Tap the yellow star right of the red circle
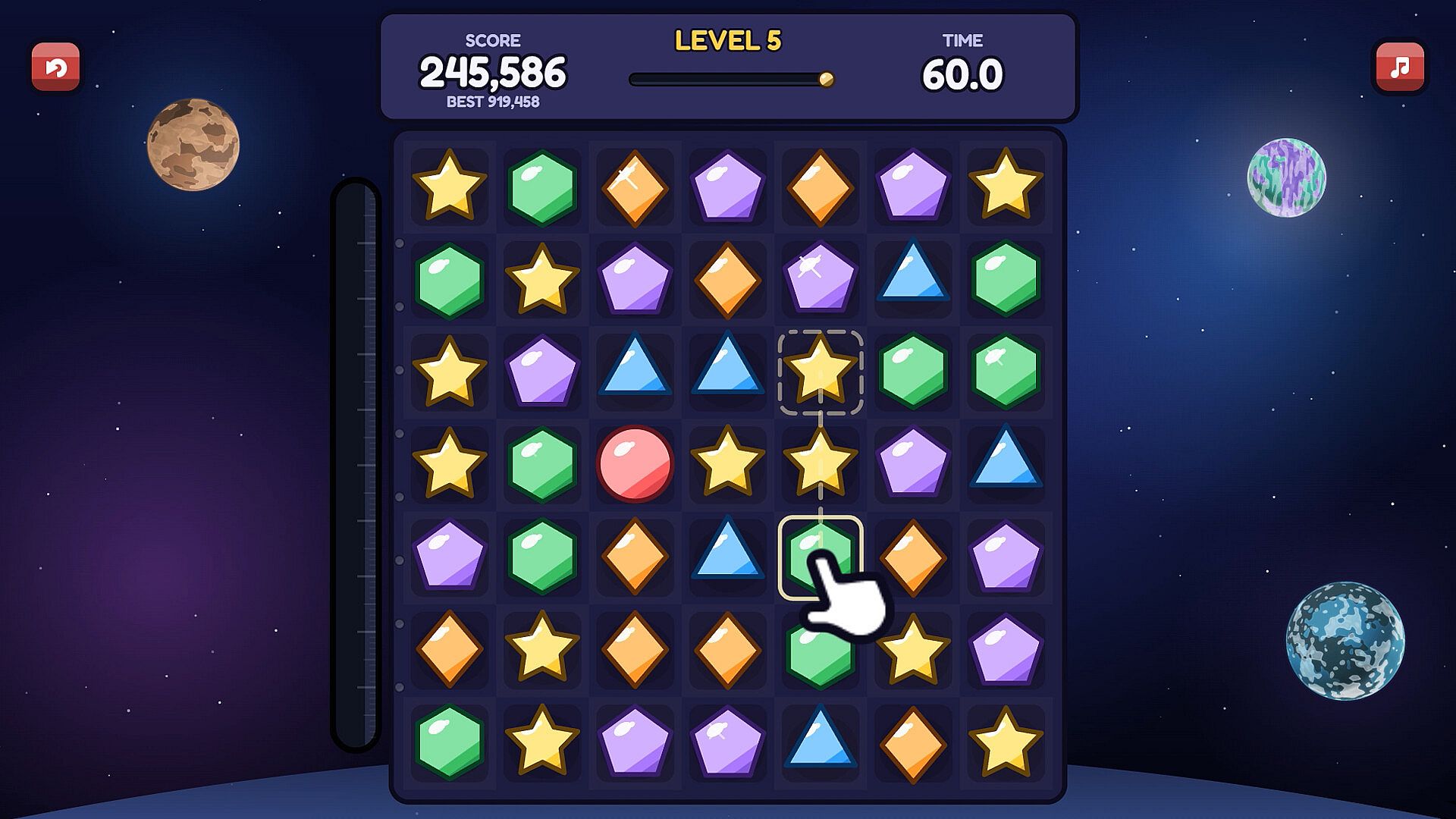 (x=727, y=462)
